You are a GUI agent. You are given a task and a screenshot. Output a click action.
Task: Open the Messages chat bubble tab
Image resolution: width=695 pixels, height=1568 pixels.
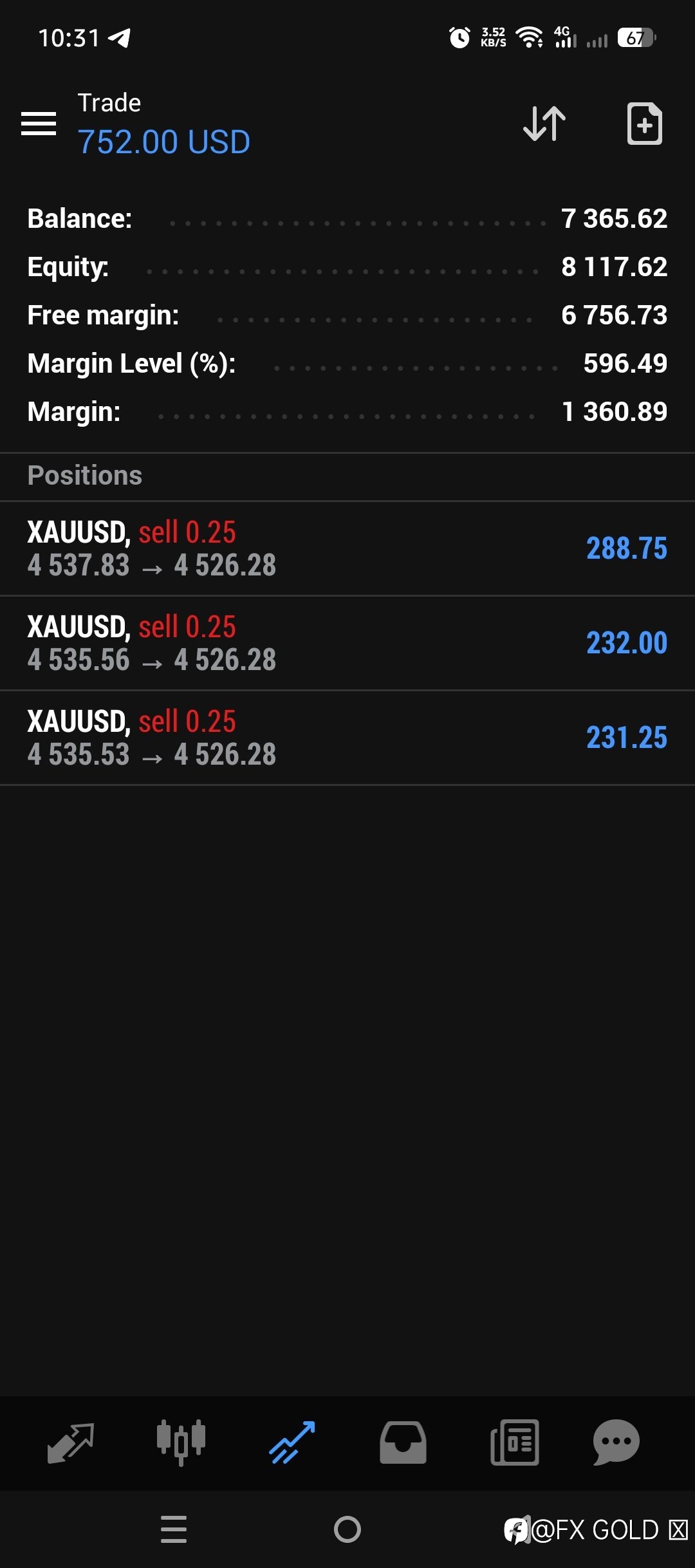pyautogui.click(x=616, y=1442)
